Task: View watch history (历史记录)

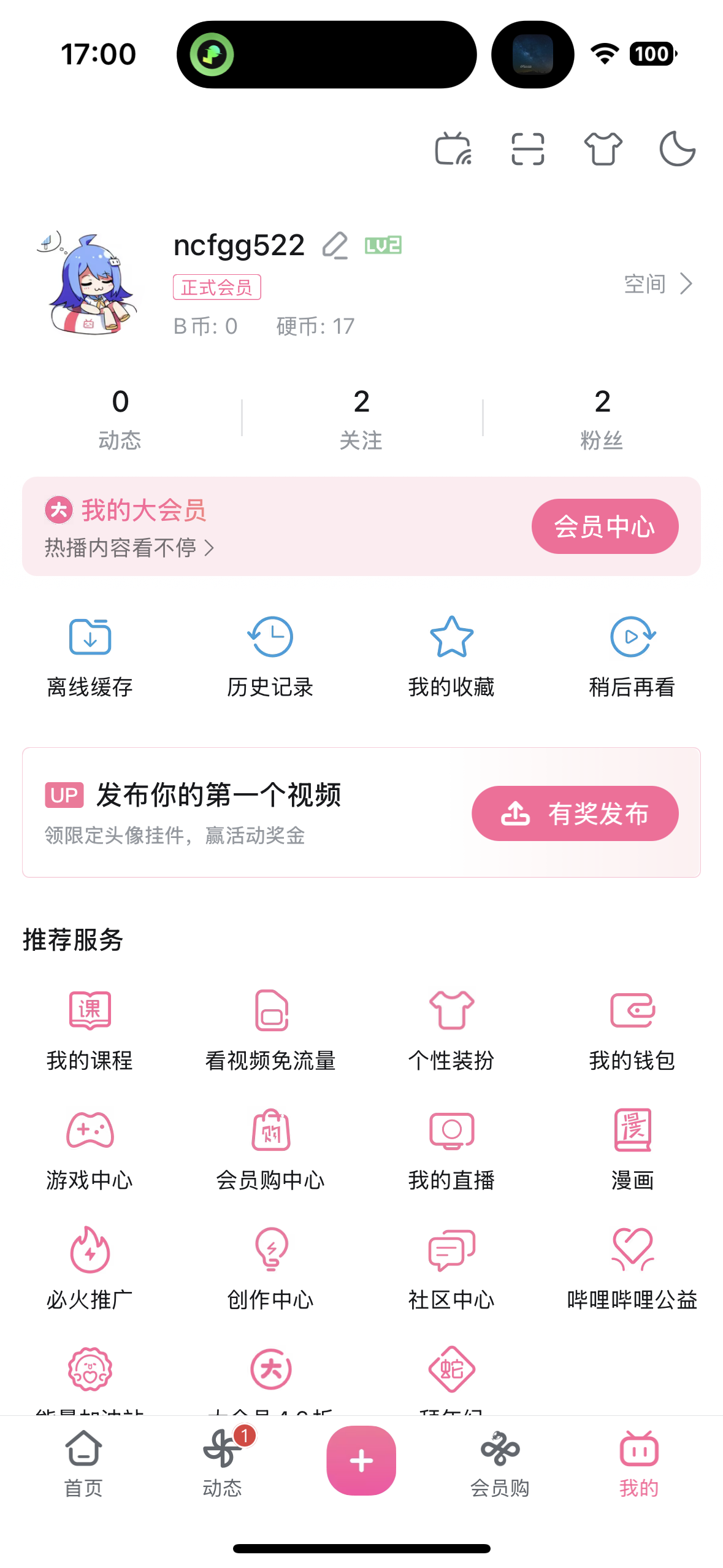Action: (270, 656)
